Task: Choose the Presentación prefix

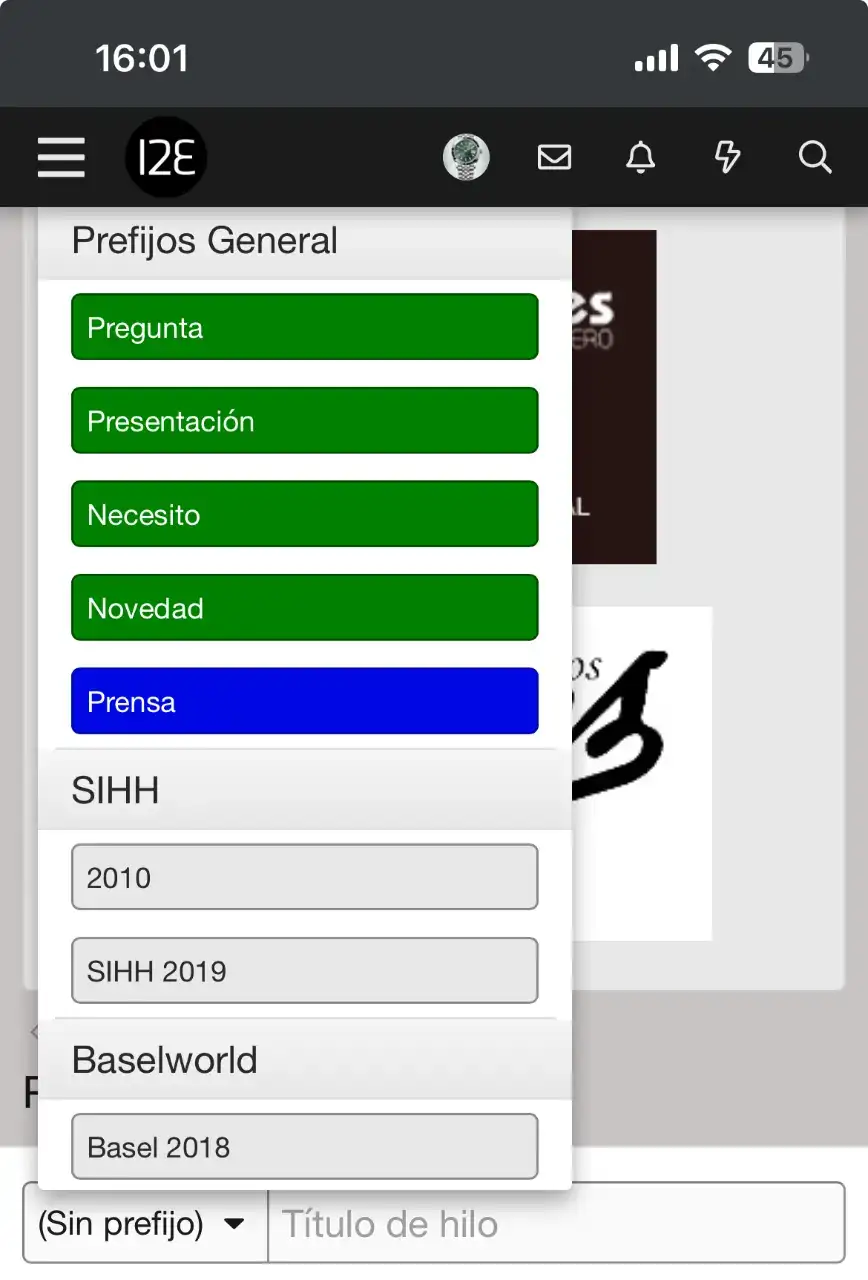Action: pyautogui.click(x=304, y=421)
